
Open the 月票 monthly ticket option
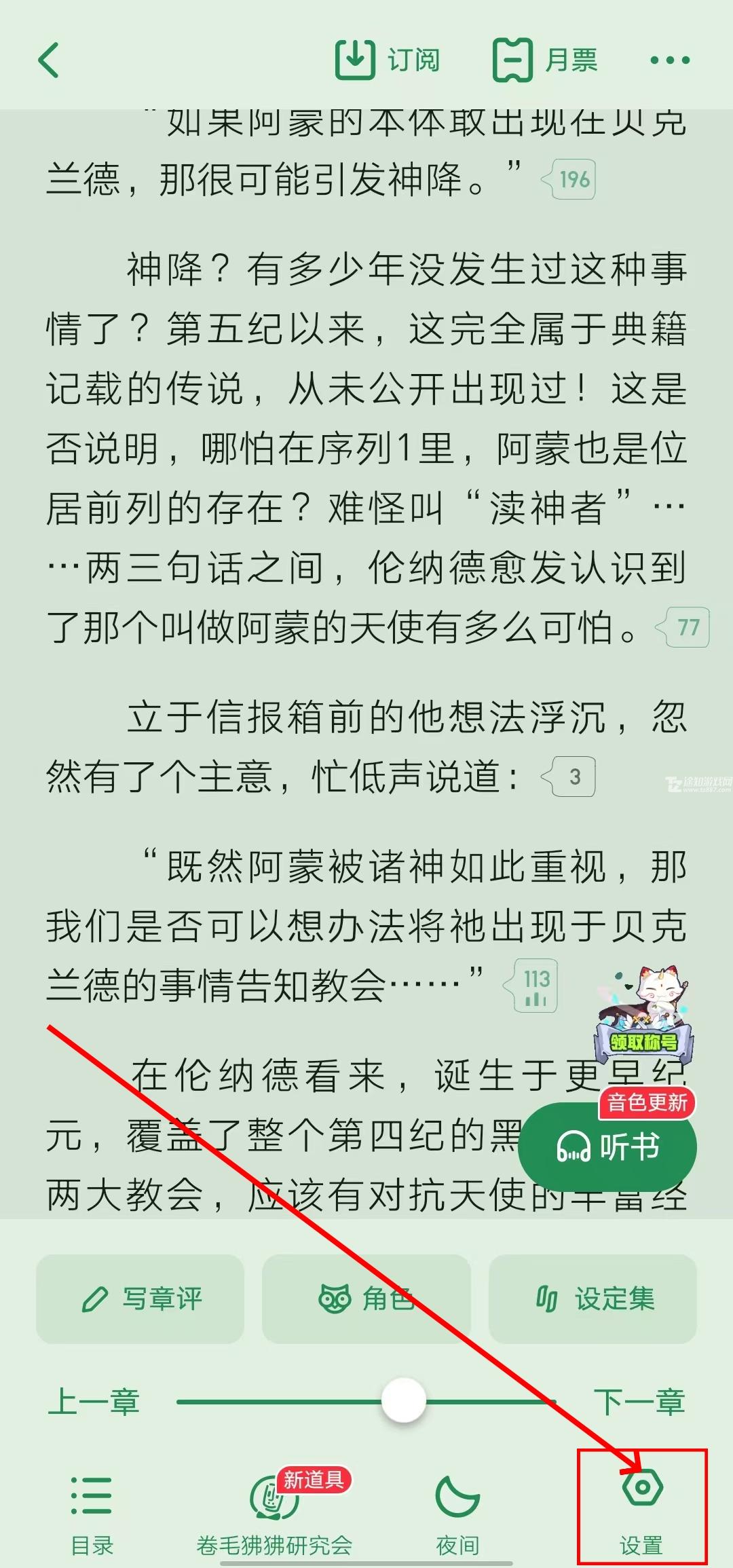point(546,60)
